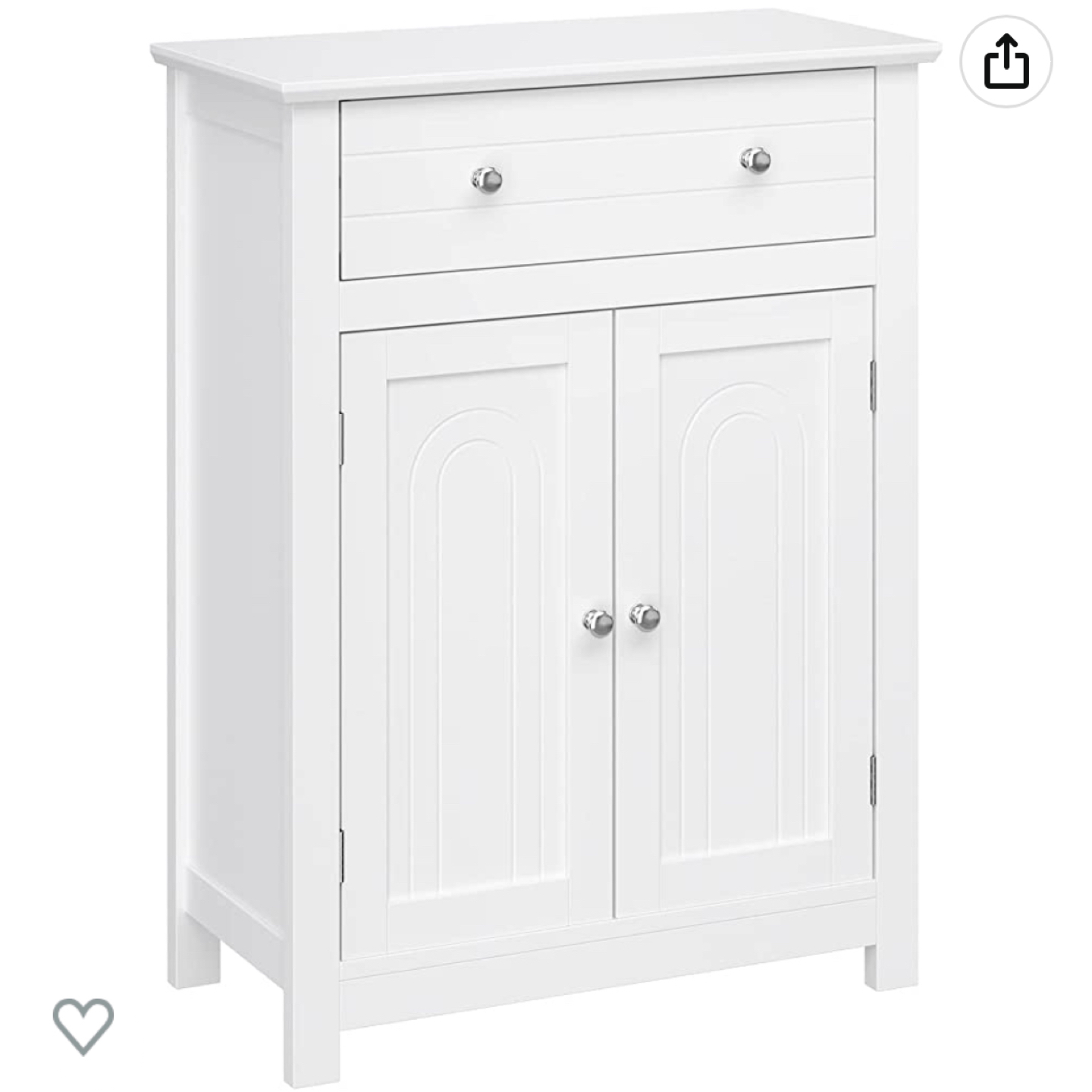Share this white cabinet product

tap(1006, 63)
